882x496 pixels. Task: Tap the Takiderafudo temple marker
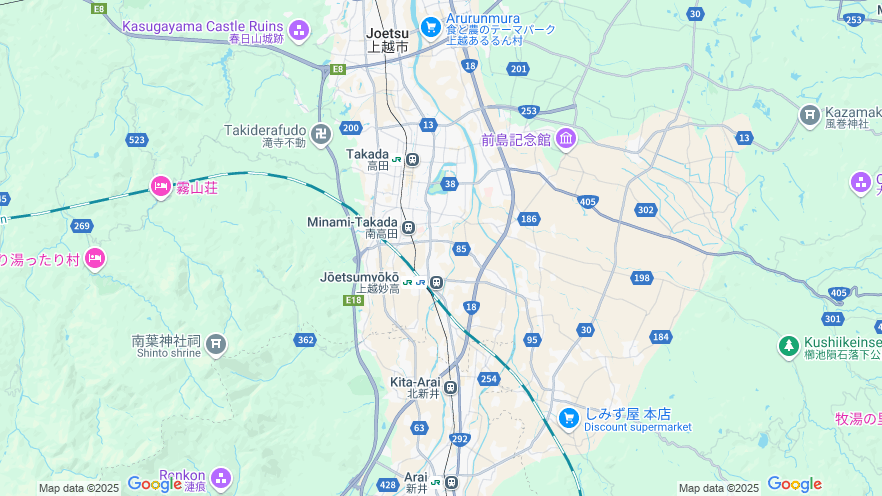321,135
